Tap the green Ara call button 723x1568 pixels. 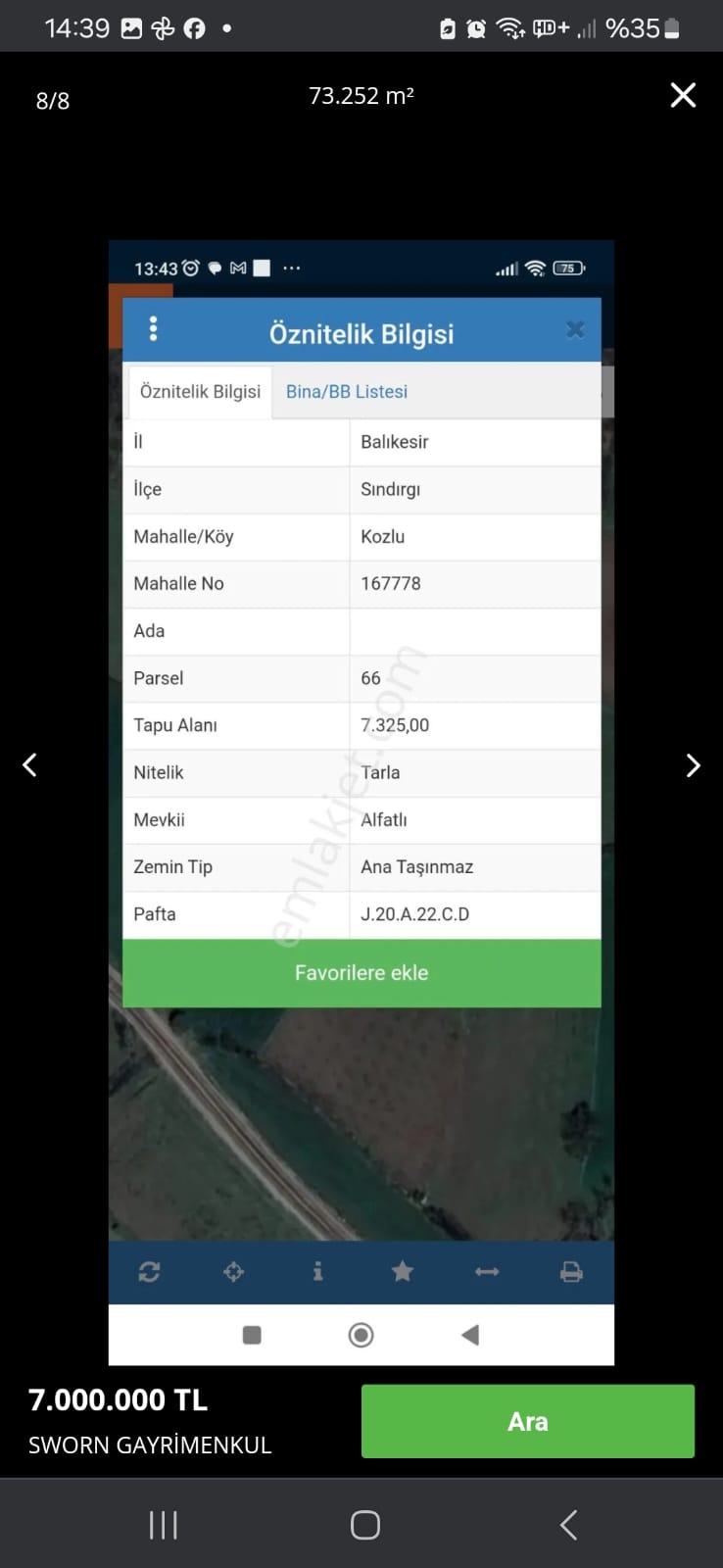(528, 1421)
